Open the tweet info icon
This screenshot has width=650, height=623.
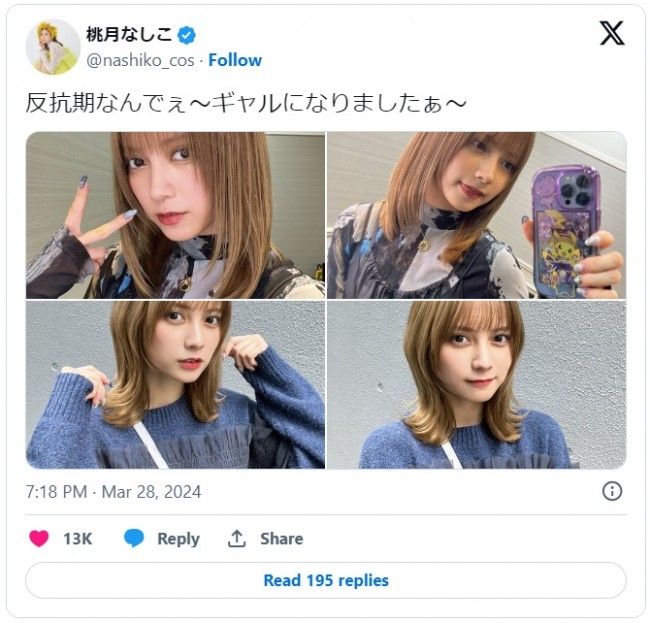[612, 491]
